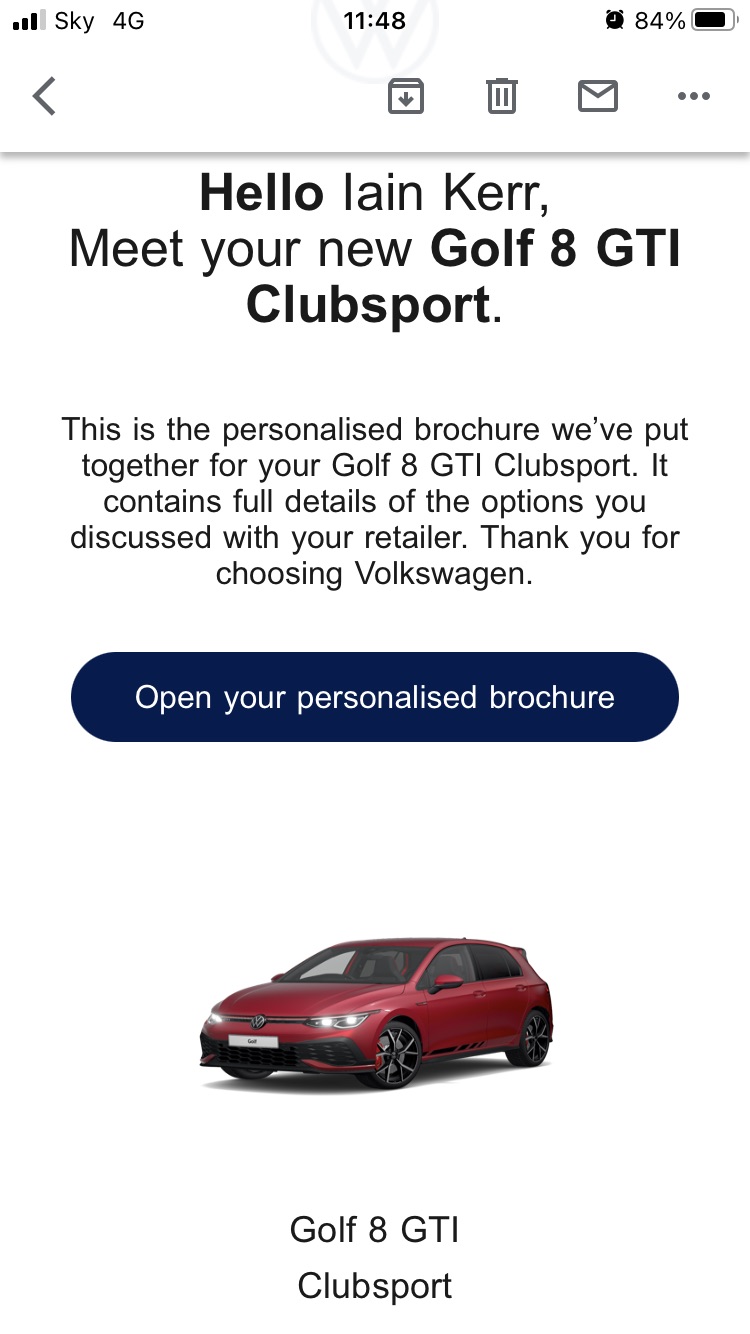
Task: Archive this email
Action: 405,96
